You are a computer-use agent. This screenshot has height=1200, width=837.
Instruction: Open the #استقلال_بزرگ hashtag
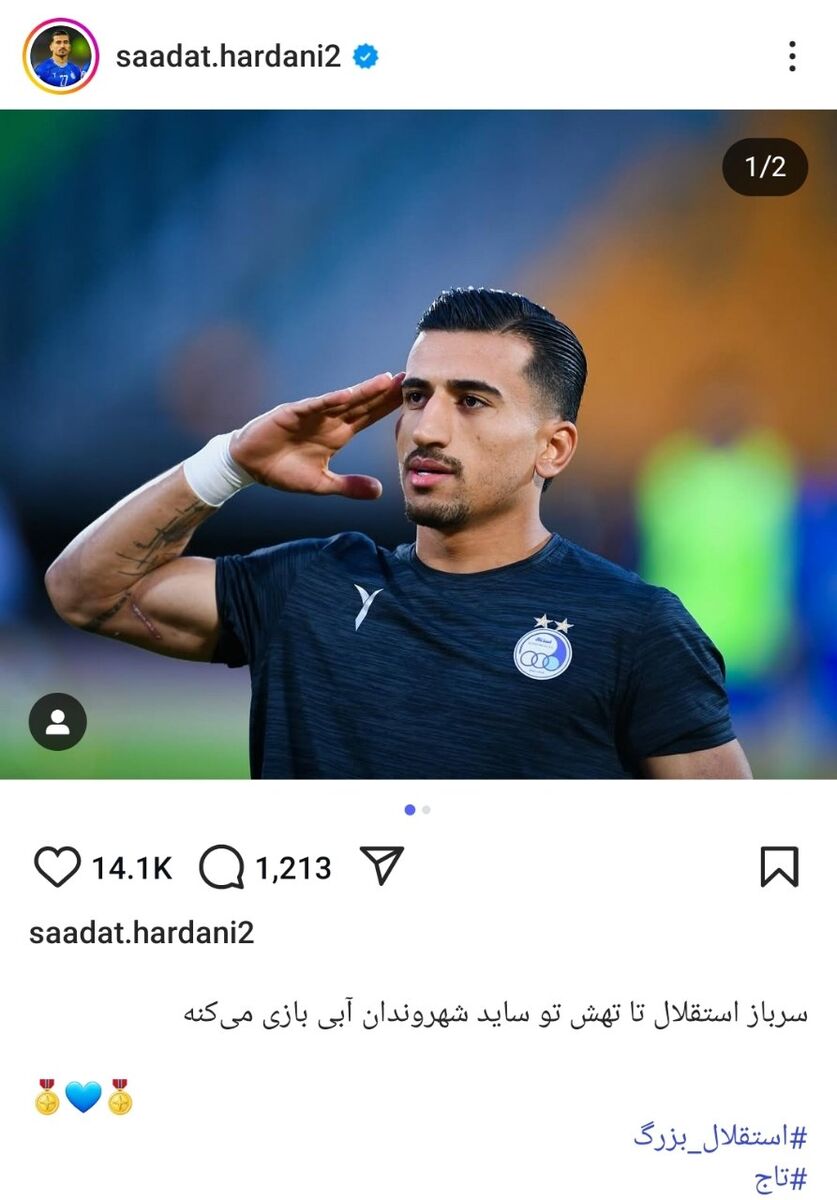coord(720,1136)
